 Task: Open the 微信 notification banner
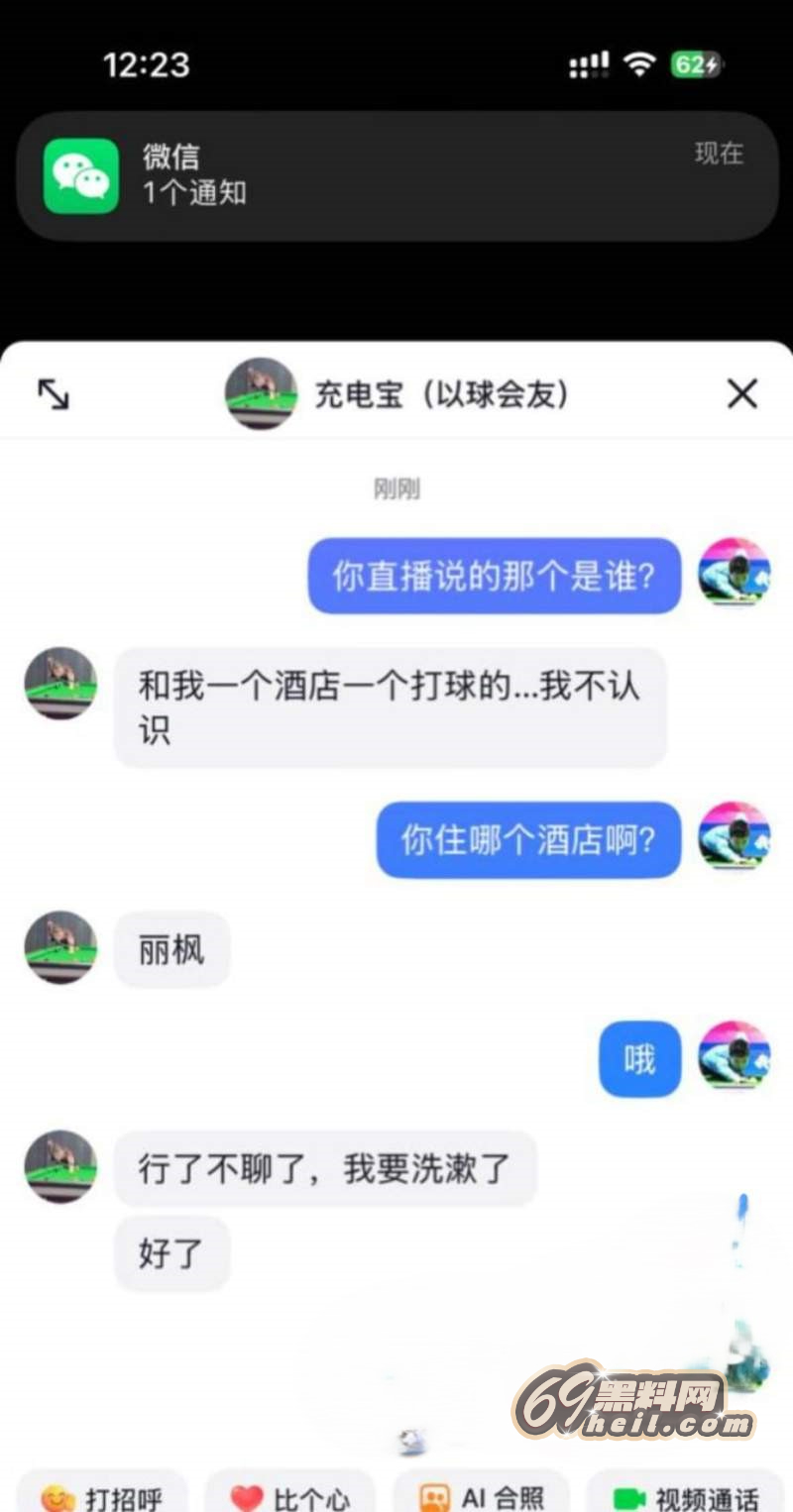click(396, 176)
